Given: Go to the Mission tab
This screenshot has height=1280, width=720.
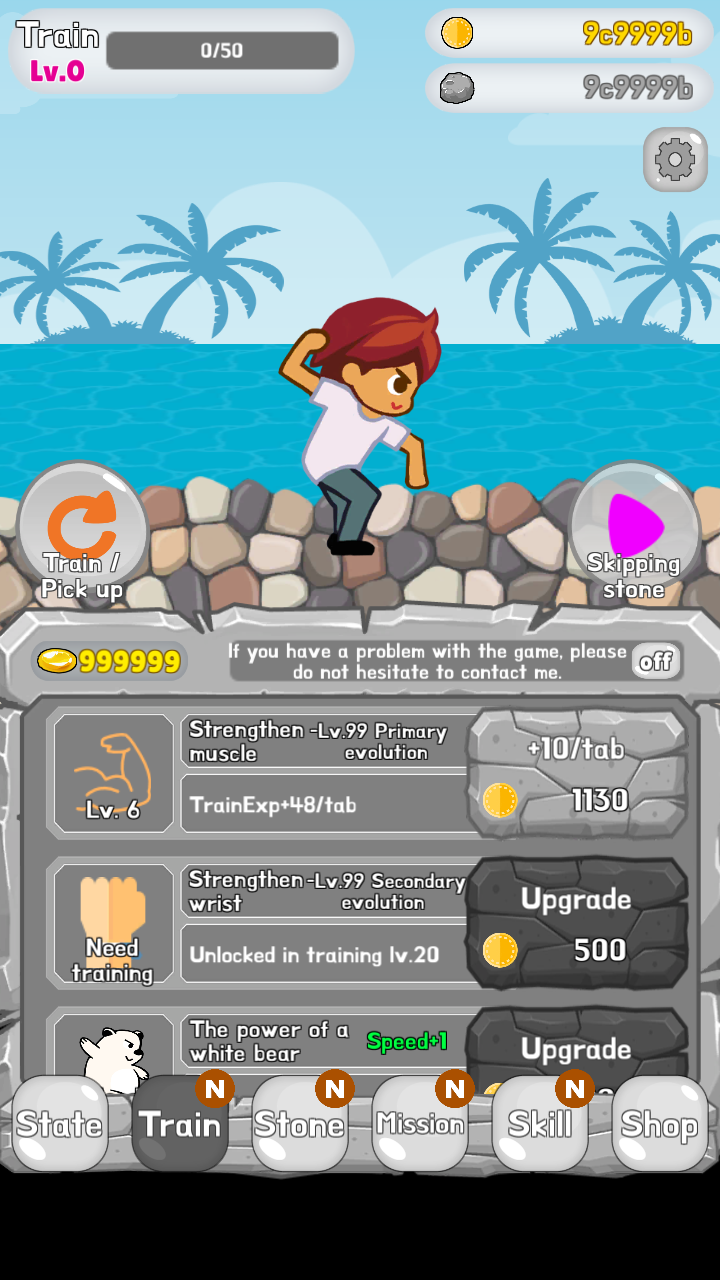Looking at the screenshot, I should click(x=420, y=1124).
